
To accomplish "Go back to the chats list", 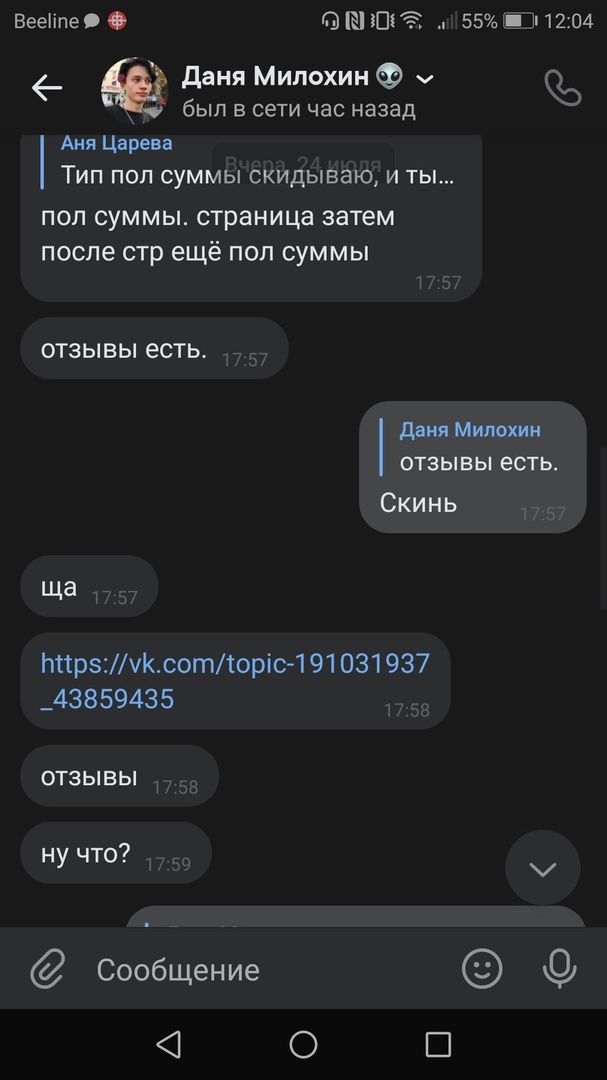I will (46, 89).
